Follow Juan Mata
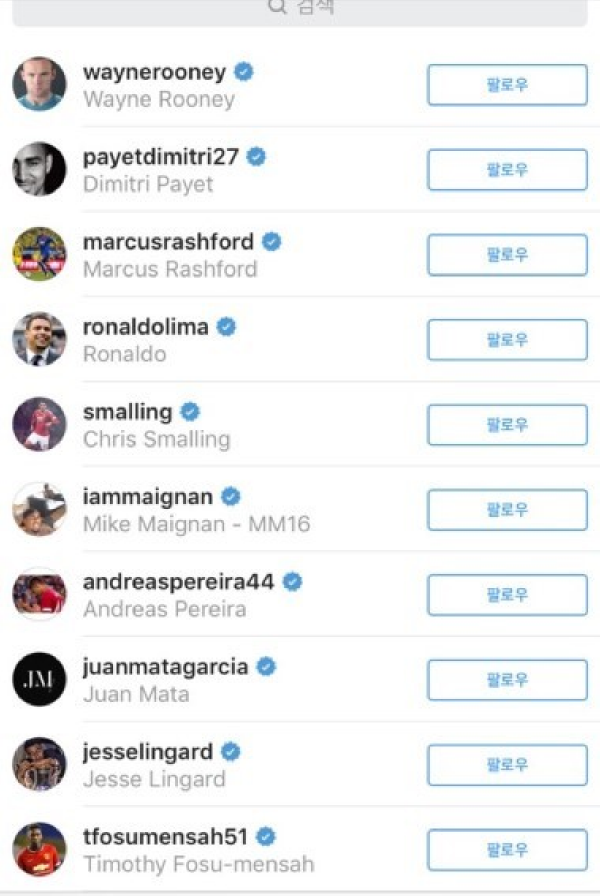 507,680
